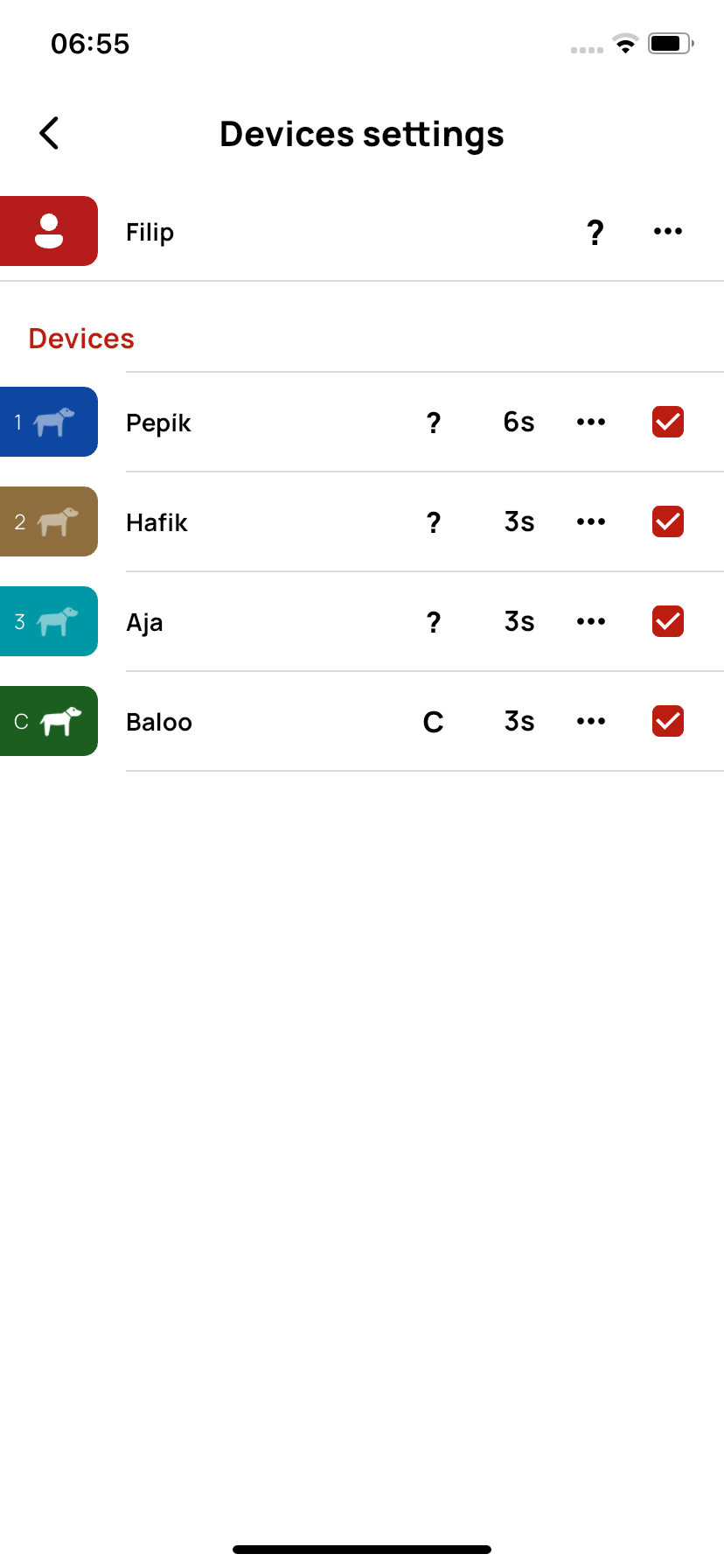Go back from Devices settings
This screenshot has width=724, height=1568.
pos(50,134)
